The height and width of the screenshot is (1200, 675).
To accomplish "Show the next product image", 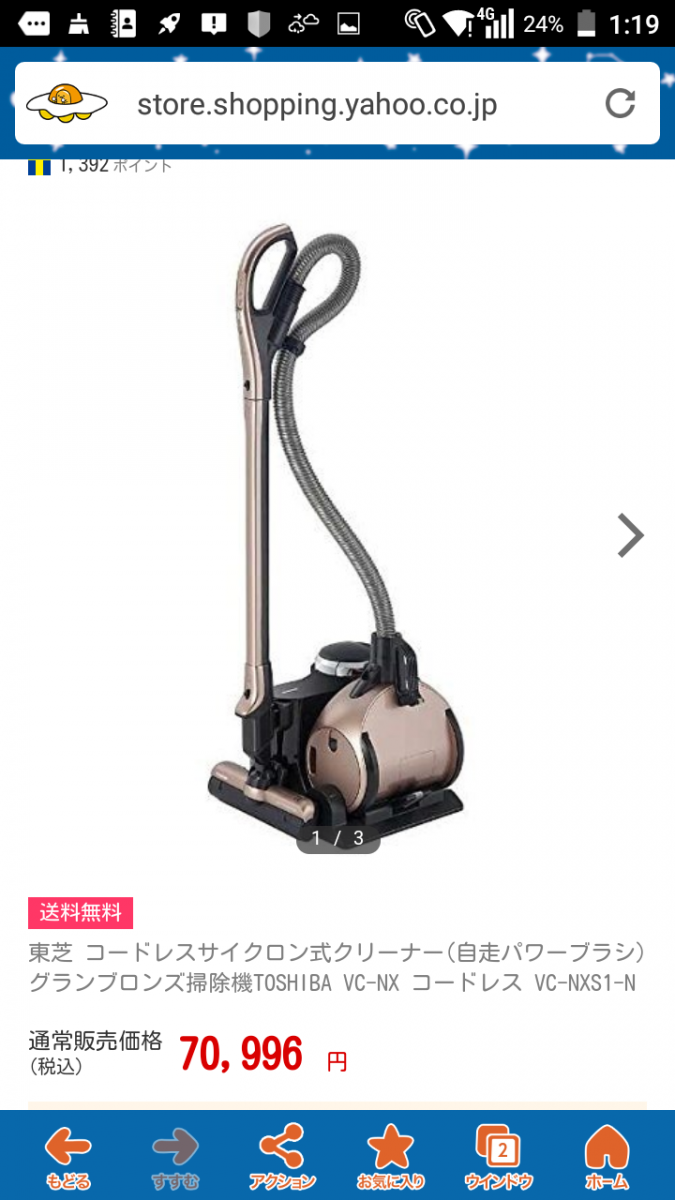I will [630, 535].
